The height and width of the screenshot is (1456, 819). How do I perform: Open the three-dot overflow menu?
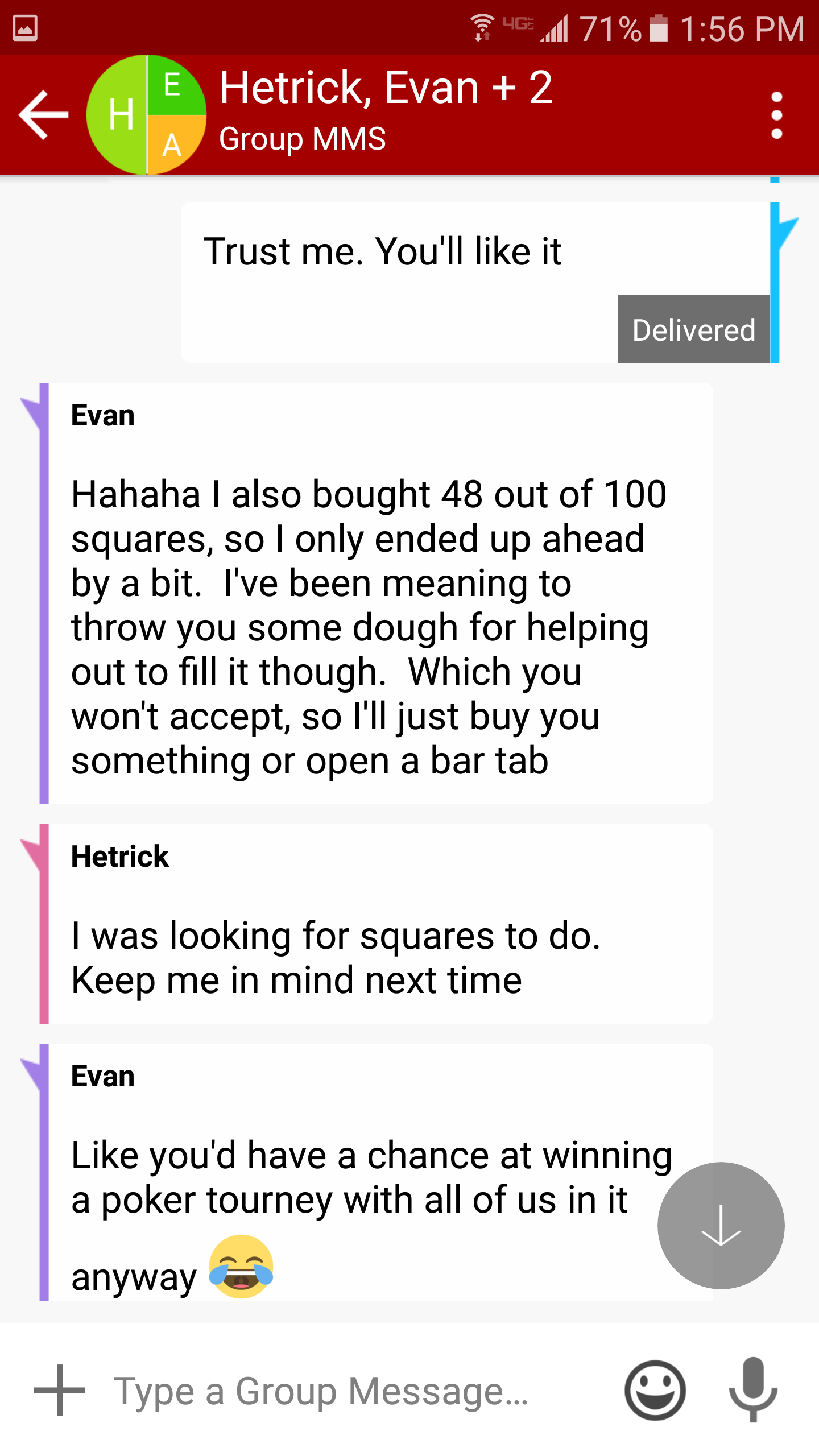tap(776, 115)
